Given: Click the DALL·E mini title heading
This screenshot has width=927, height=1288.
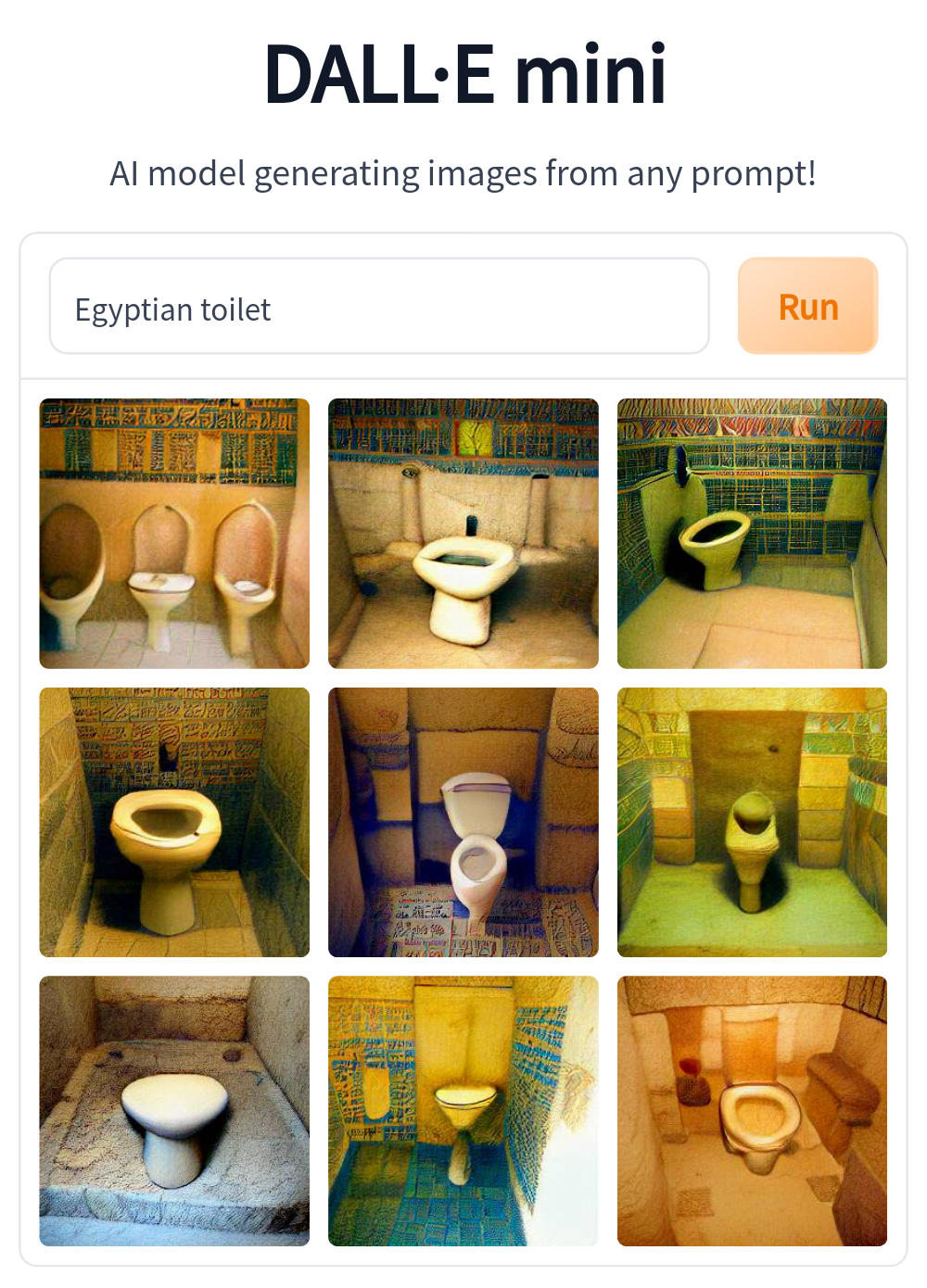Looking at the screenshot, I should tap(463, 76).
